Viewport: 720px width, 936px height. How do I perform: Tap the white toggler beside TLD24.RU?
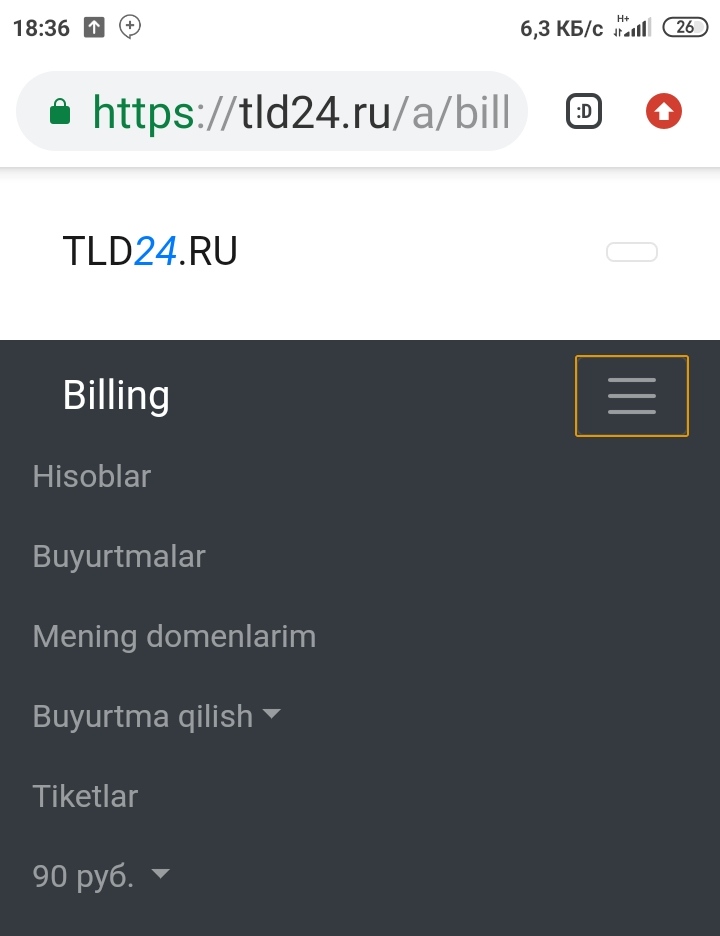click(632, 252)
